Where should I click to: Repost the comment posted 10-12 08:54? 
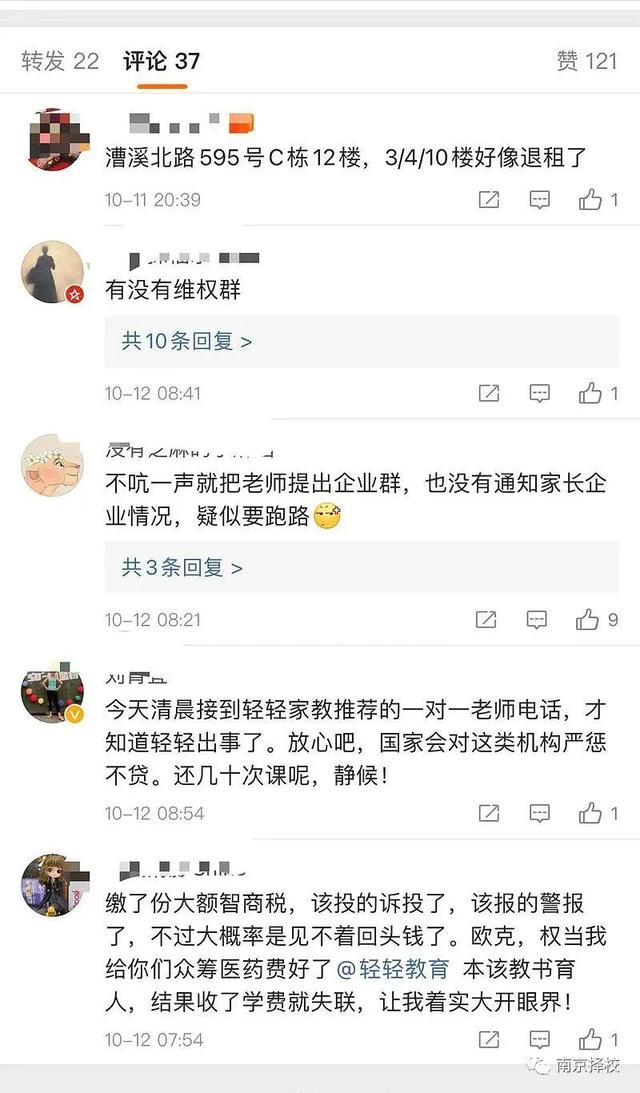tap(489, 813)
